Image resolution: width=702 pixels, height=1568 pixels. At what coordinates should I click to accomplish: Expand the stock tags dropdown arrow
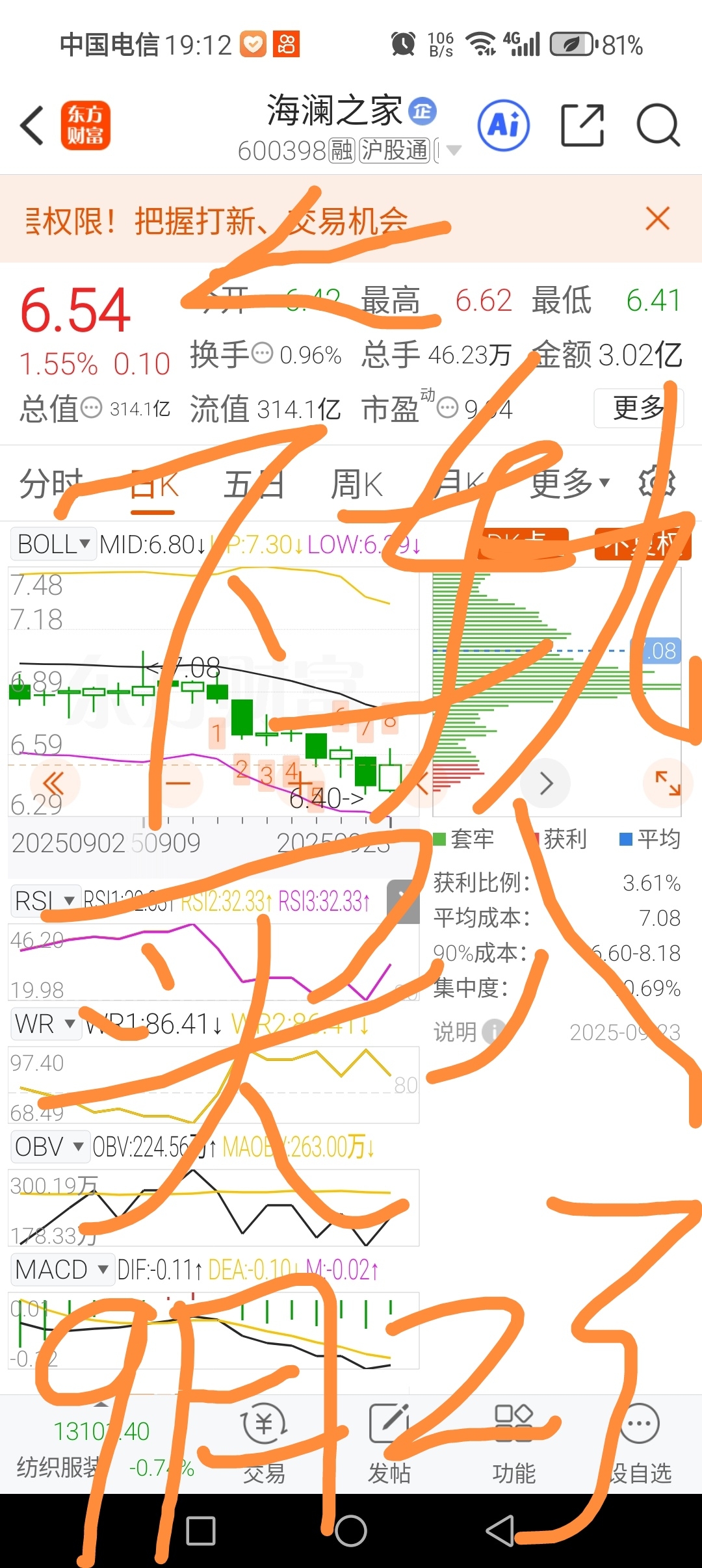(x=454, y=150)
